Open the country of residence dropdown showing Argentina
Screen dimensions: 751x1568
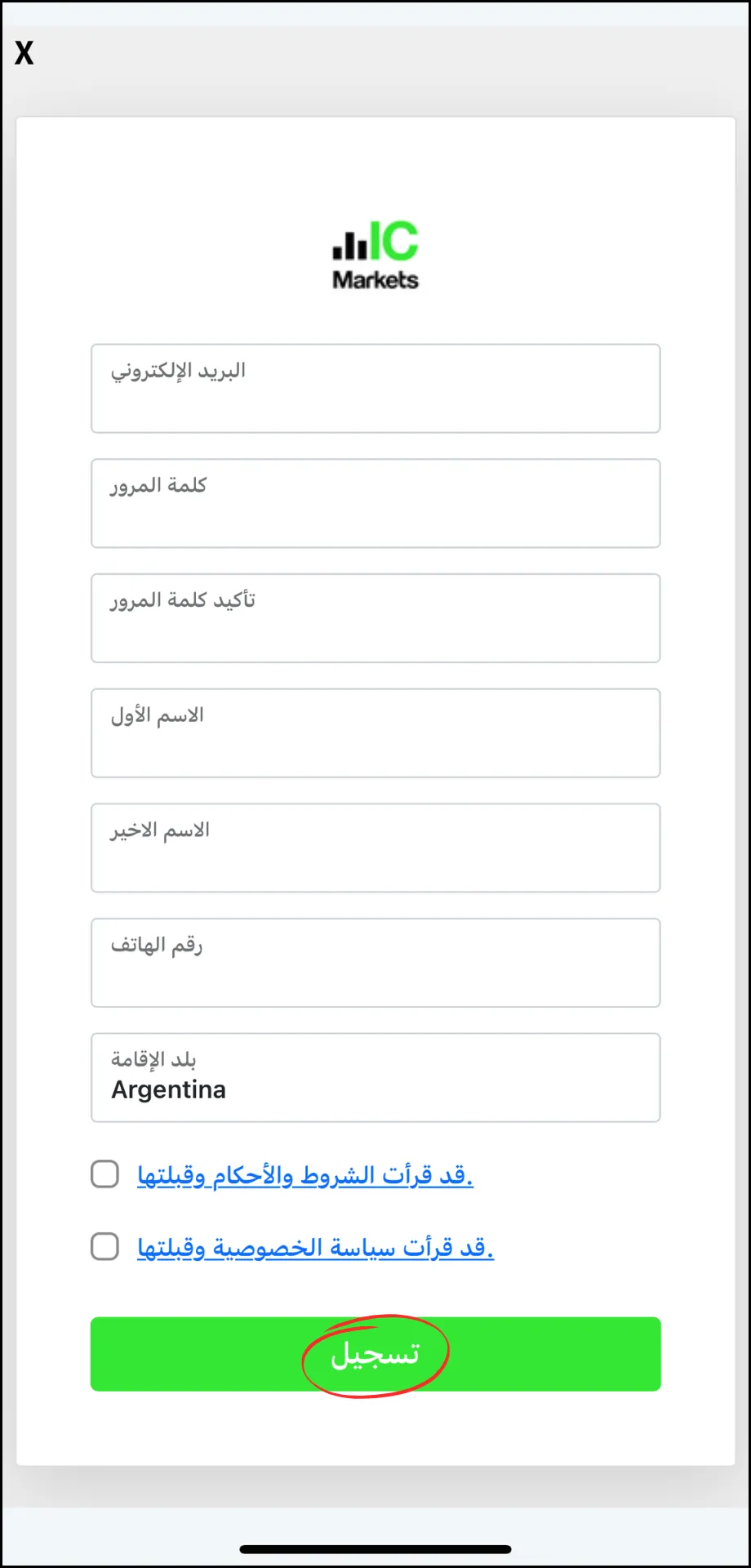375,1078
